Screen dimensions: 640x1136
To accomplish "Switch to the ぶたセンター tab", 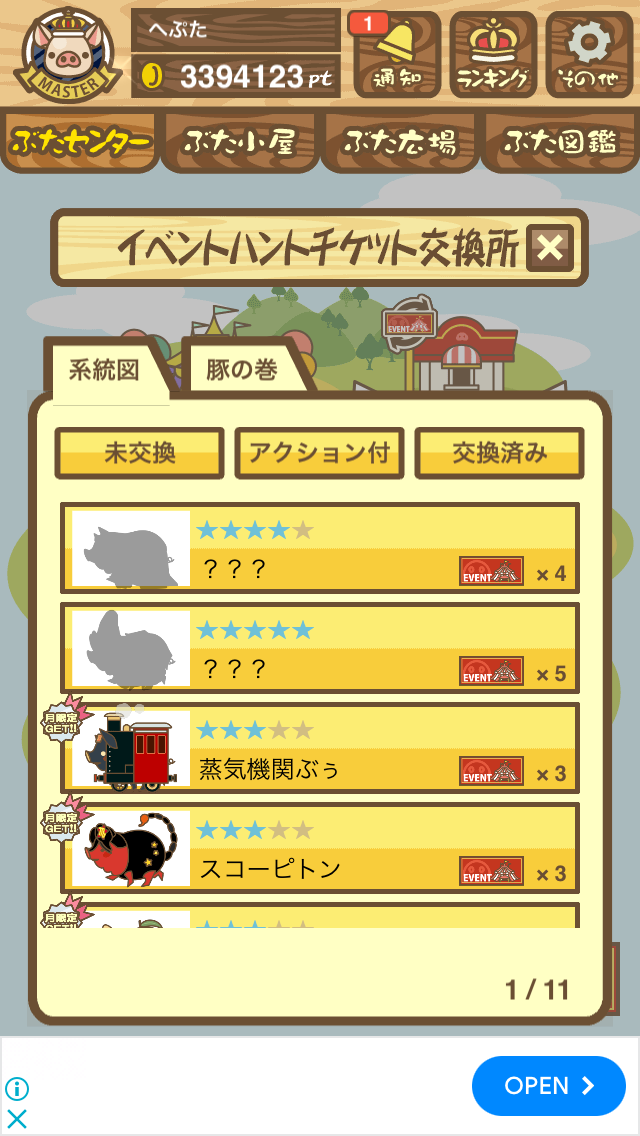I will (80, 142).
